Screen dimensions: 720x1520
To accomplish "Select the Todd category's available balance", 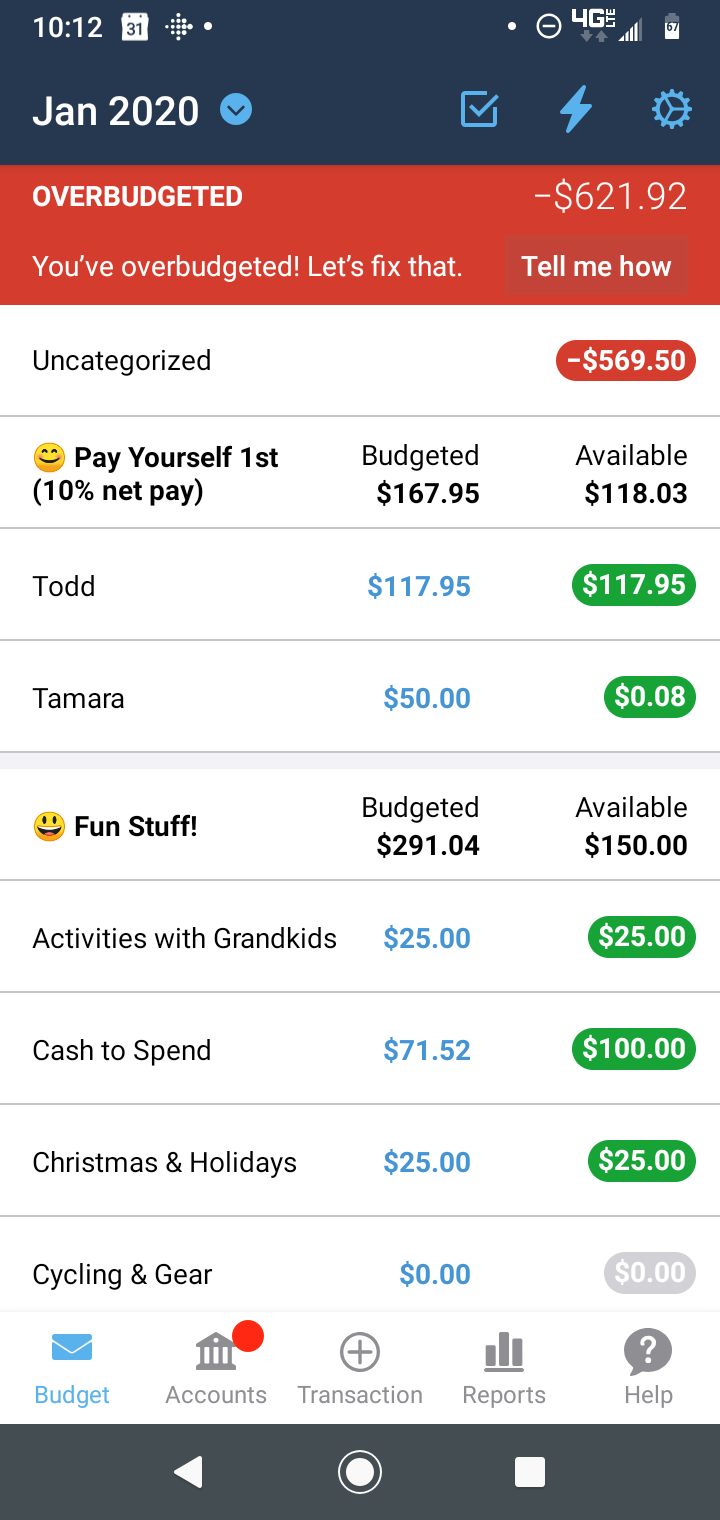I will pos(633,585).
